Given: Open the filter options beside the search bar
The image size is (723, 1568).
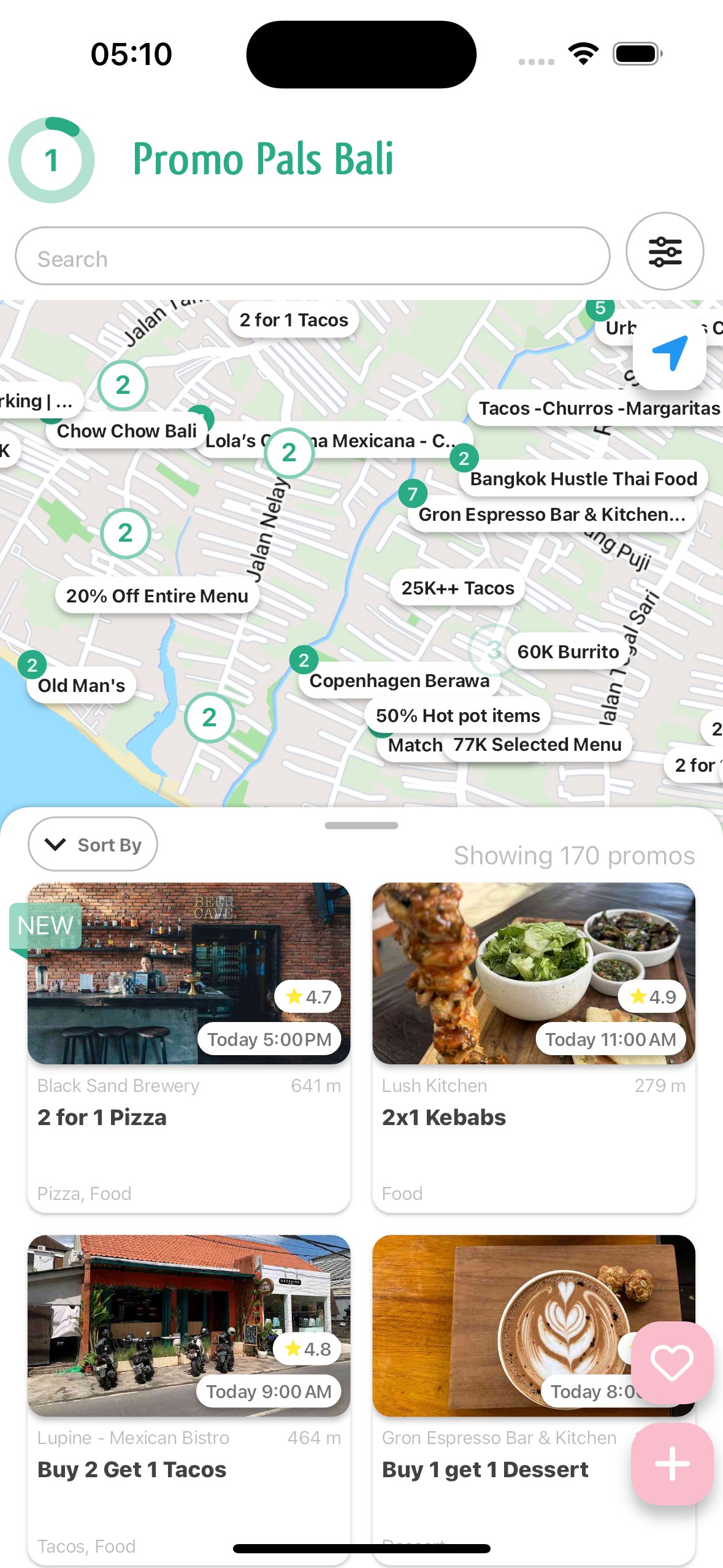Looking at the screenshot, I should (x=665, y=252).
